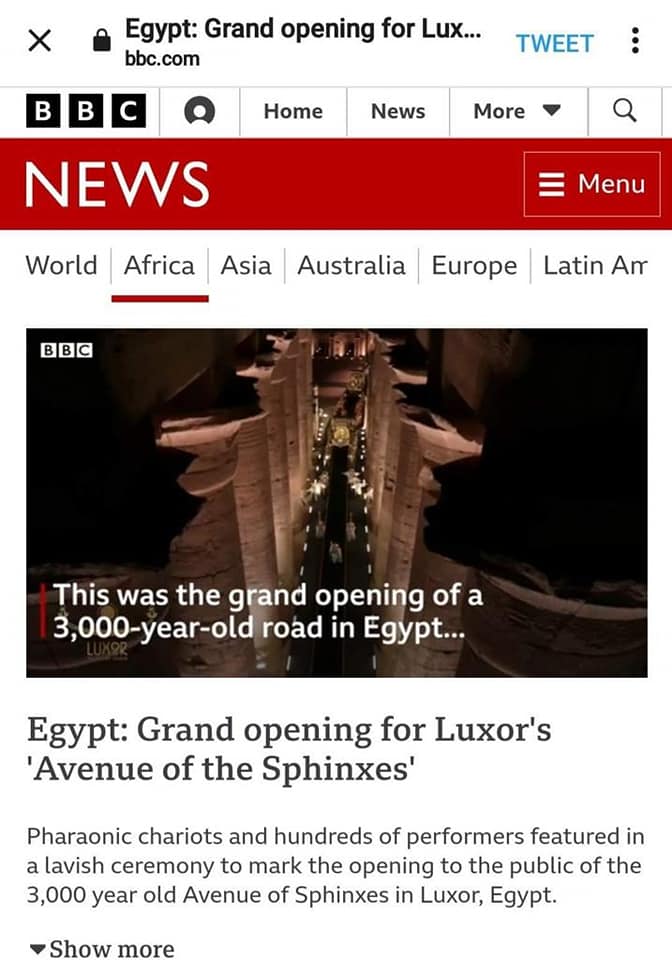Image resolution: width=672 pixels, height=960 pixels.
Task: Open the News link in the top bar
Action: (398, 112)
